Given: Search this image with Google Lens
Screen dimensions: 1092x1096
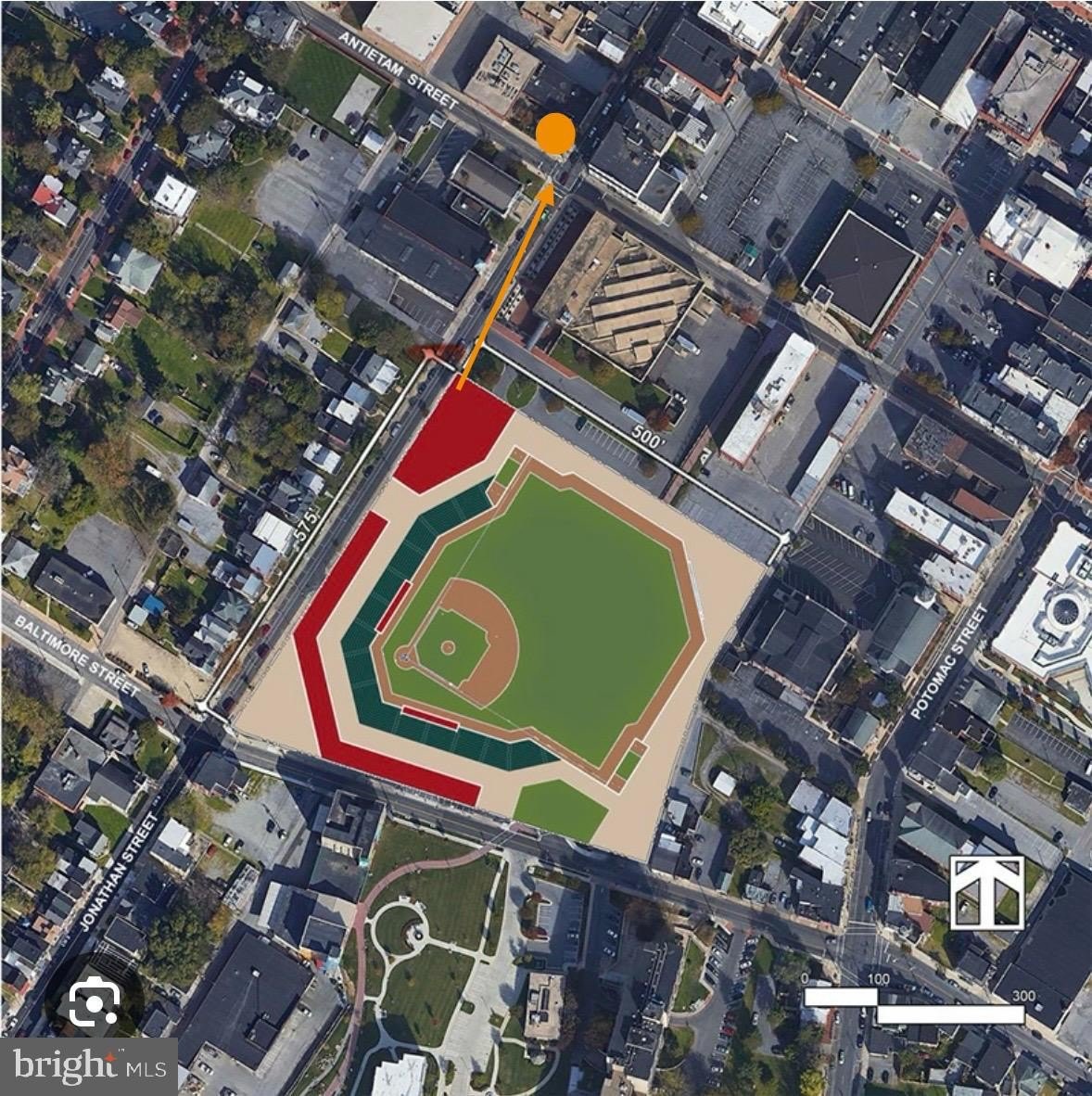Looking at the screenshot, I should click(x=95, y=1000).
